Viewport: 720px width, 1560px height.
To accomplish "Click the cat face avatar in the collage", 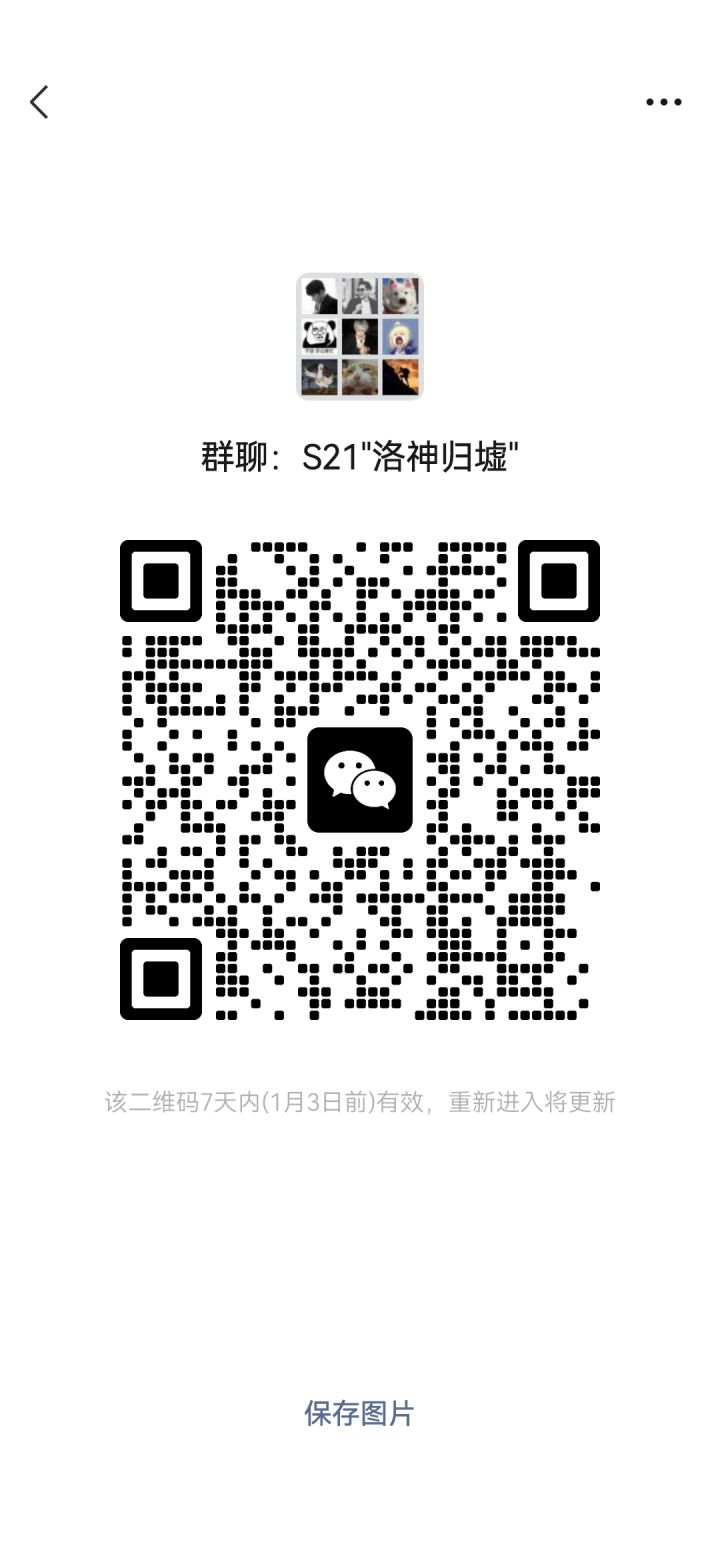I will [360, 376].
